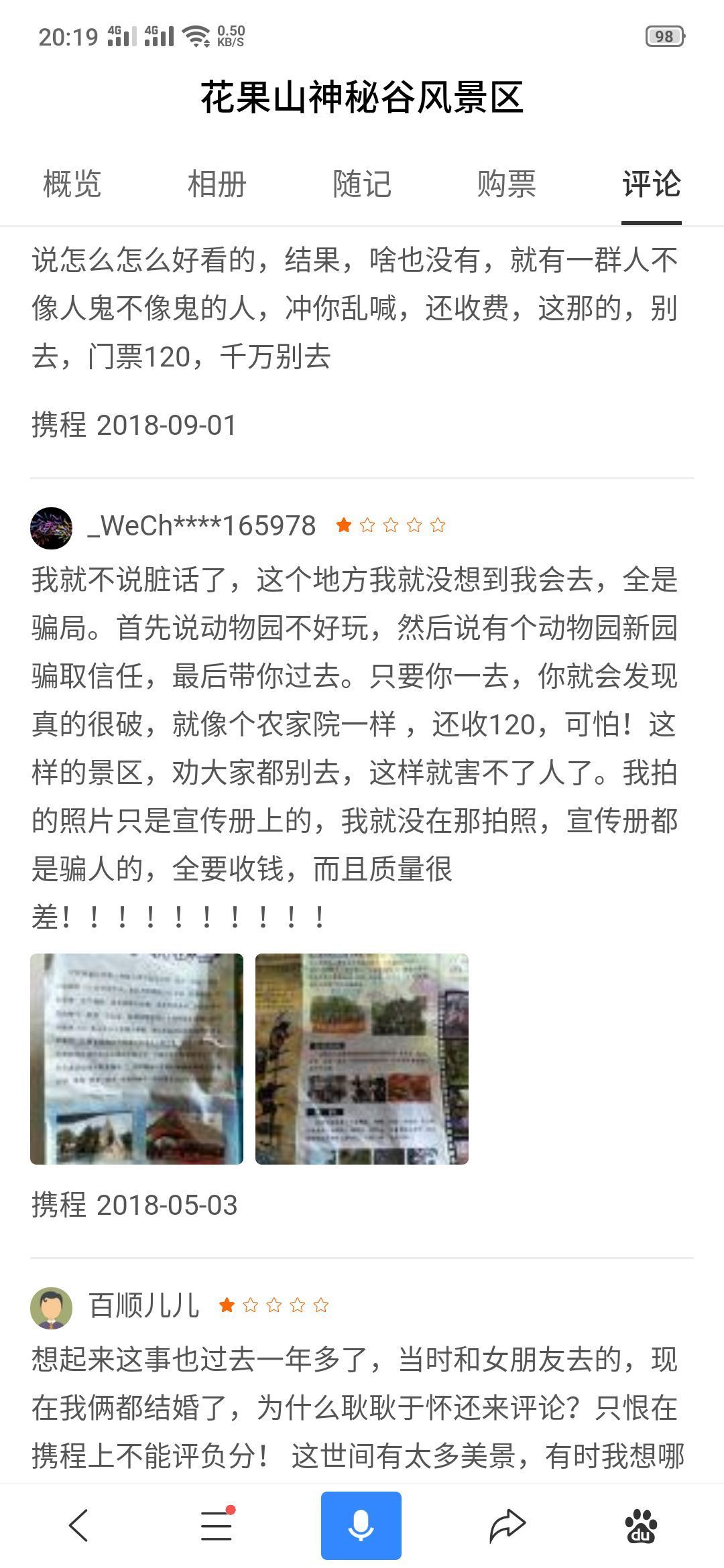This screenshot has width=724, height=1568.
Task: Select the 随记 tab
Action: tap(361, 184)
